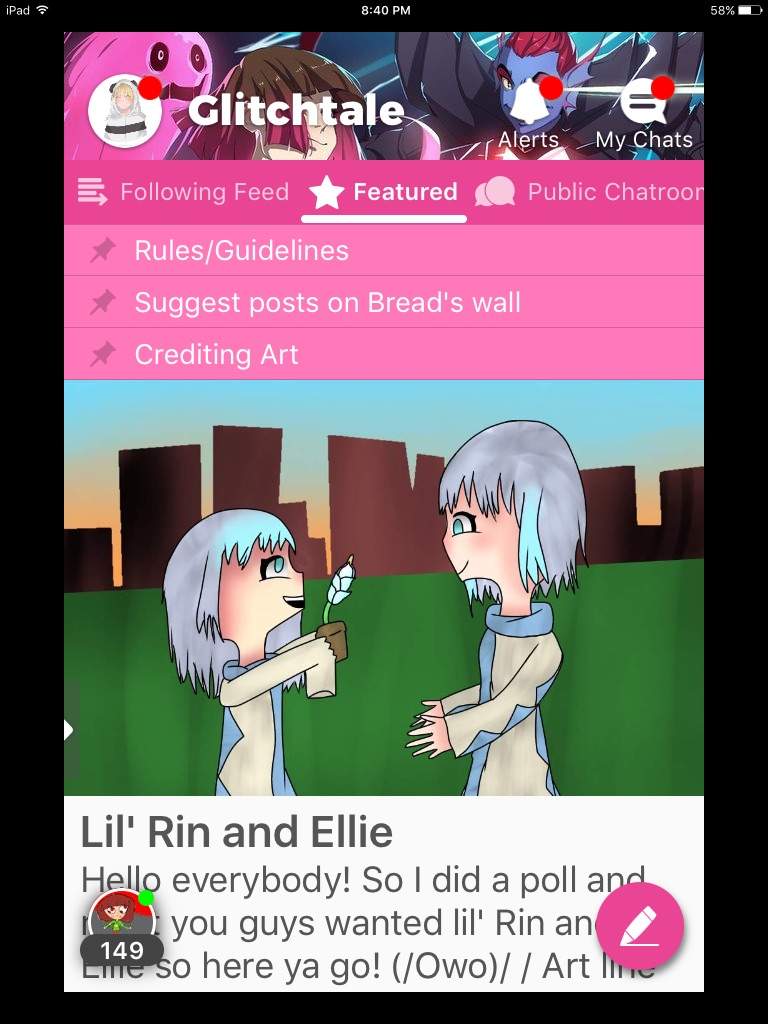The image size is (768, 1024).
Task: Select the Featured tab
Action: pos(384,192)
